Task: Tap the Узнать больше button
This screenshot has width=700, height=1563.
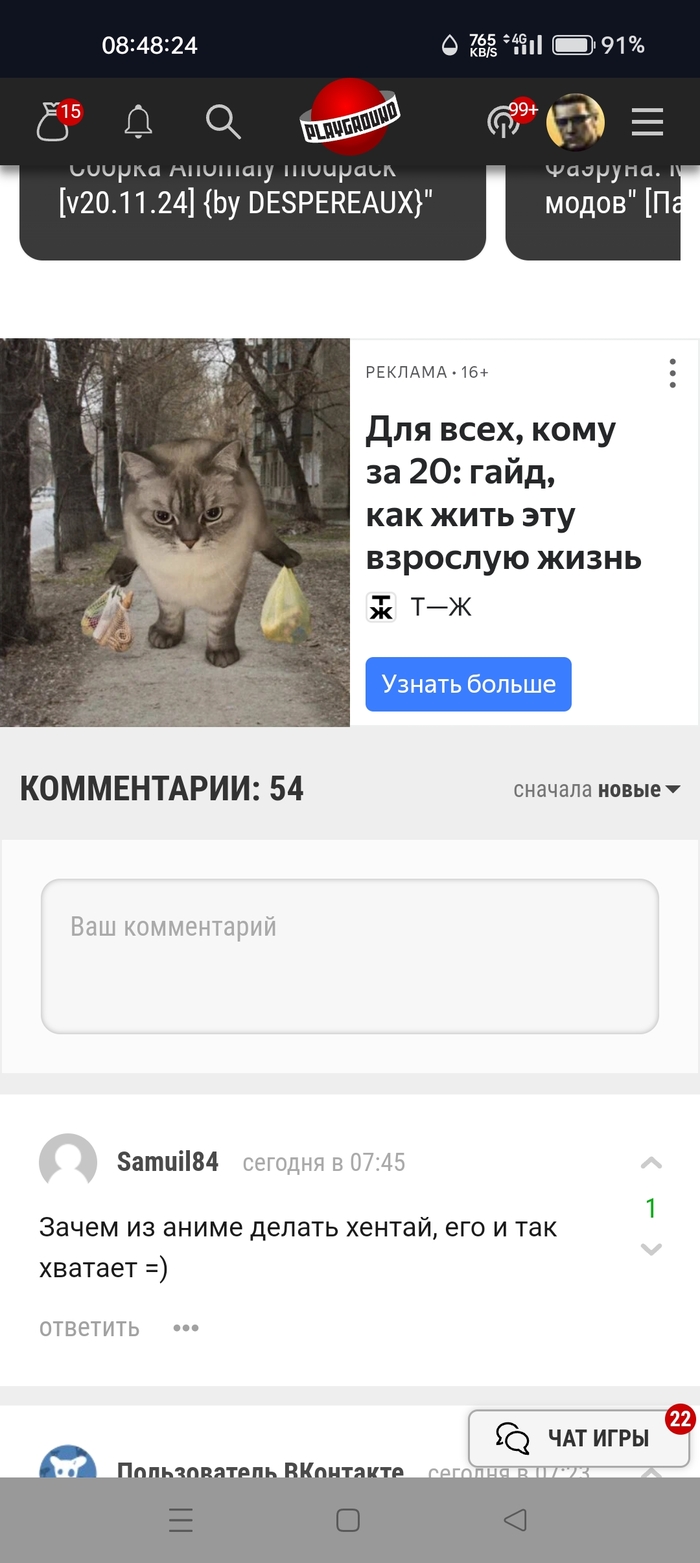Action: pyautogui.click(x=468, y=684)
